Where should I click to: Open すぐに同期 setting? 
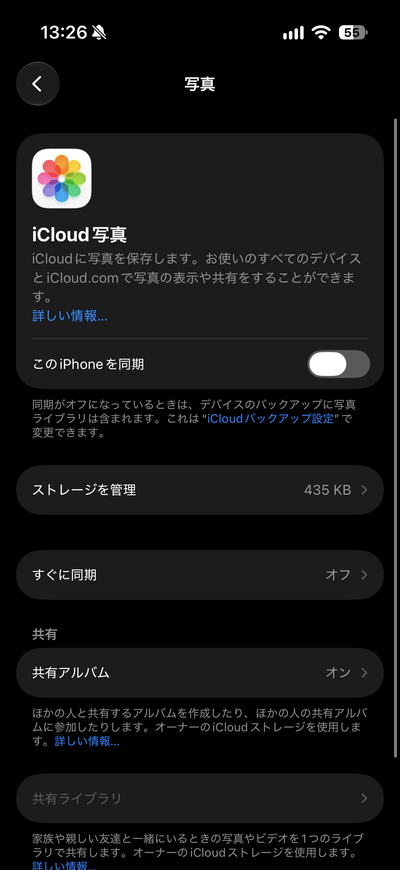(200, 575)
